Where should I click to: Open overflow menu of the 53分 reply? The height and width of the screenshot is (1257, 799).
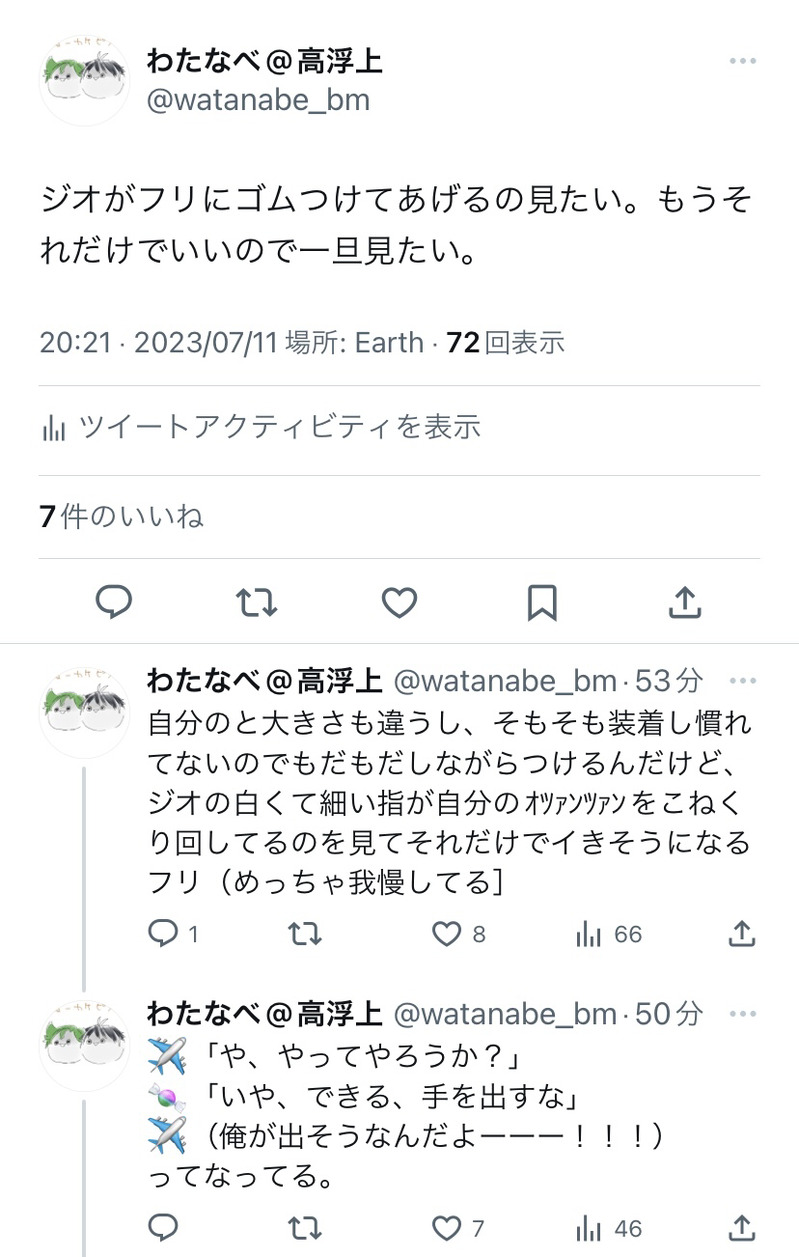click(x=742, y=681)
